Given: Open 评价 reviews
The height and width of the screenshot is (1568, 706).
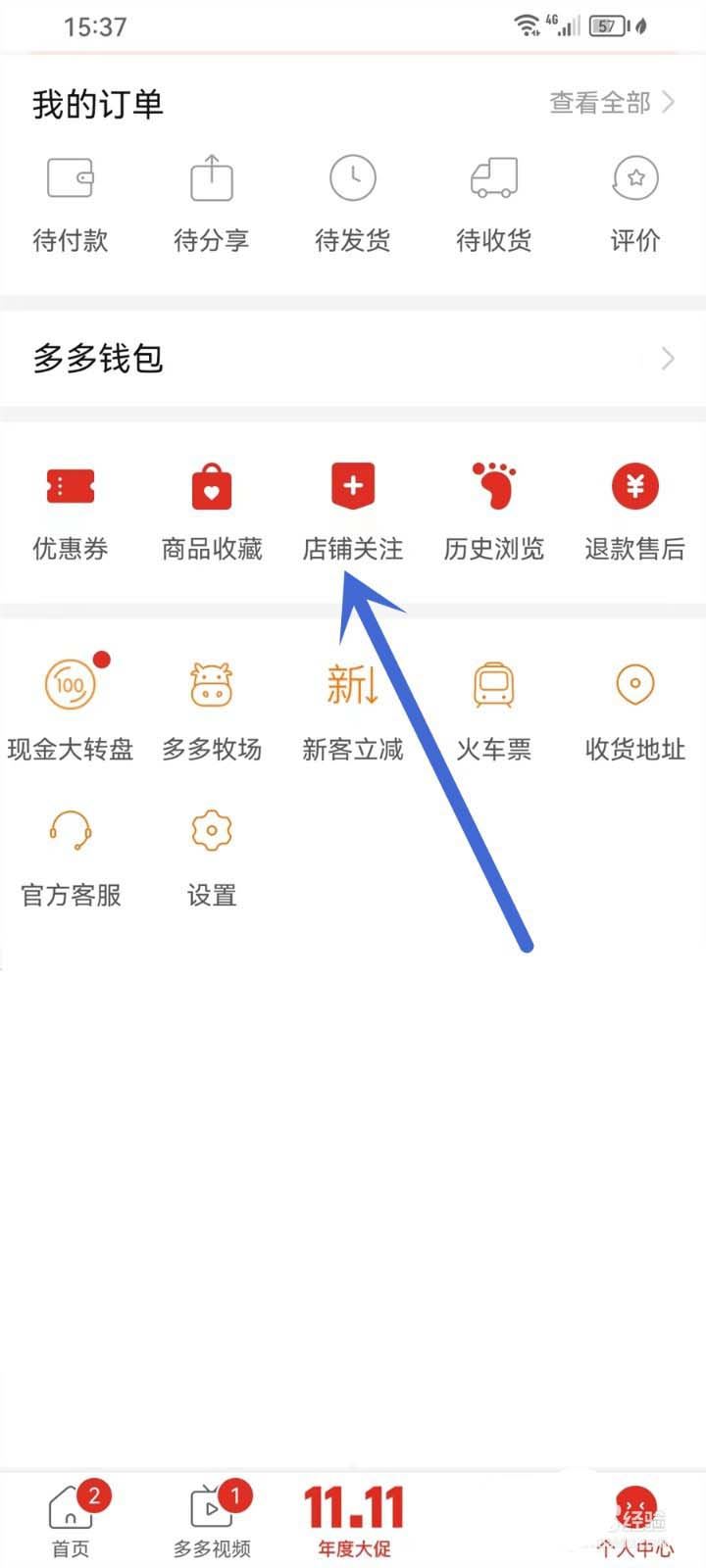Looking at the screenshot, I should point(634,203).
